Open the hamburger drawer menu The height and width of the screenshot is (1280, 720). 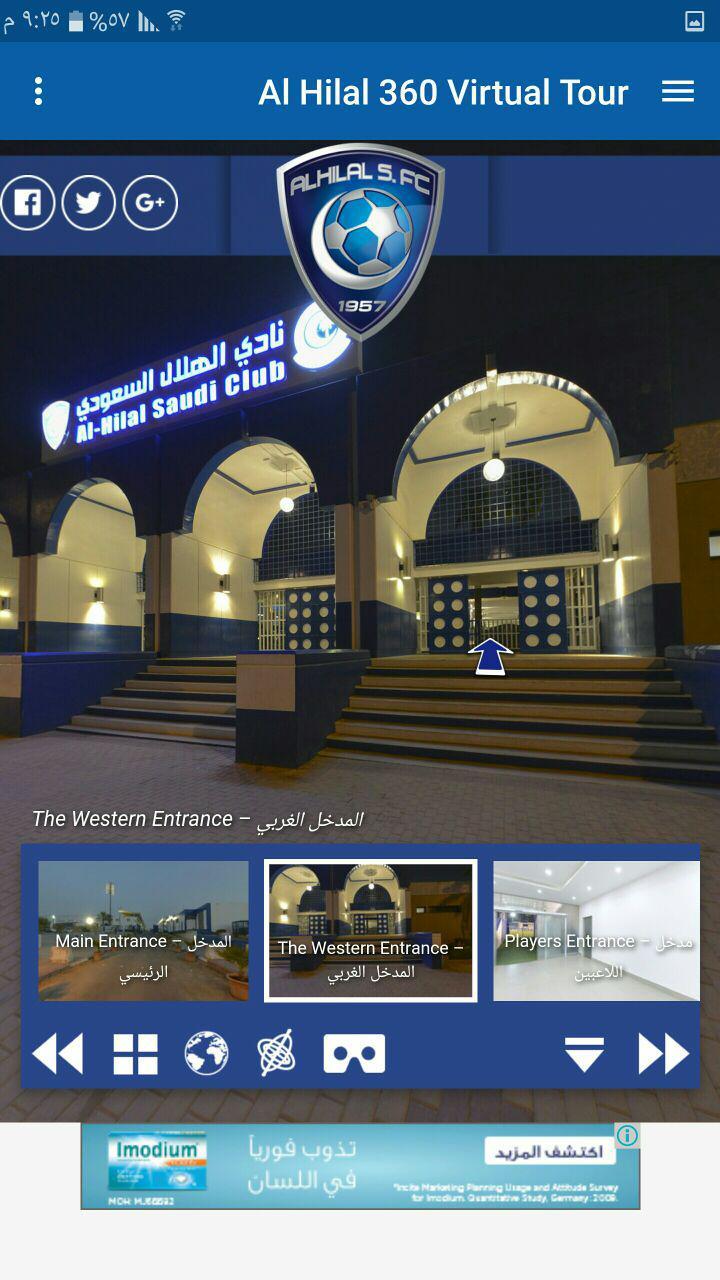pos(678,91)
